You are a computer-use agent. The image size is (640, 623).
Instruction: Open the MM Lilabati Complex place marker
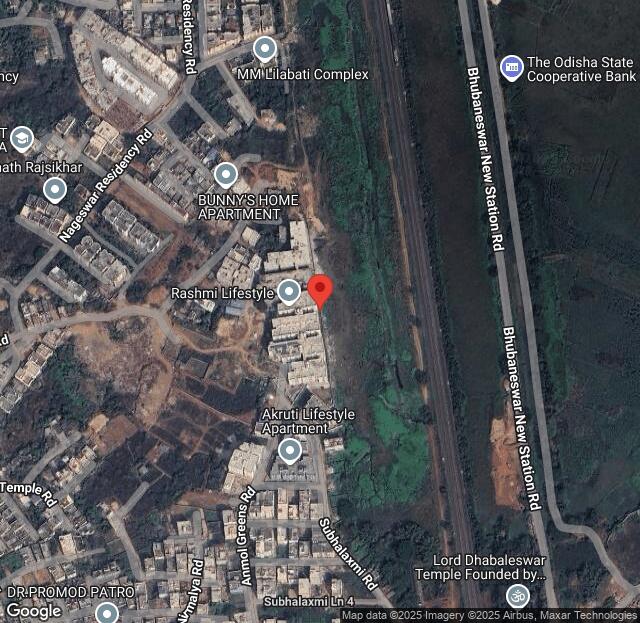[x=265, y=48]
